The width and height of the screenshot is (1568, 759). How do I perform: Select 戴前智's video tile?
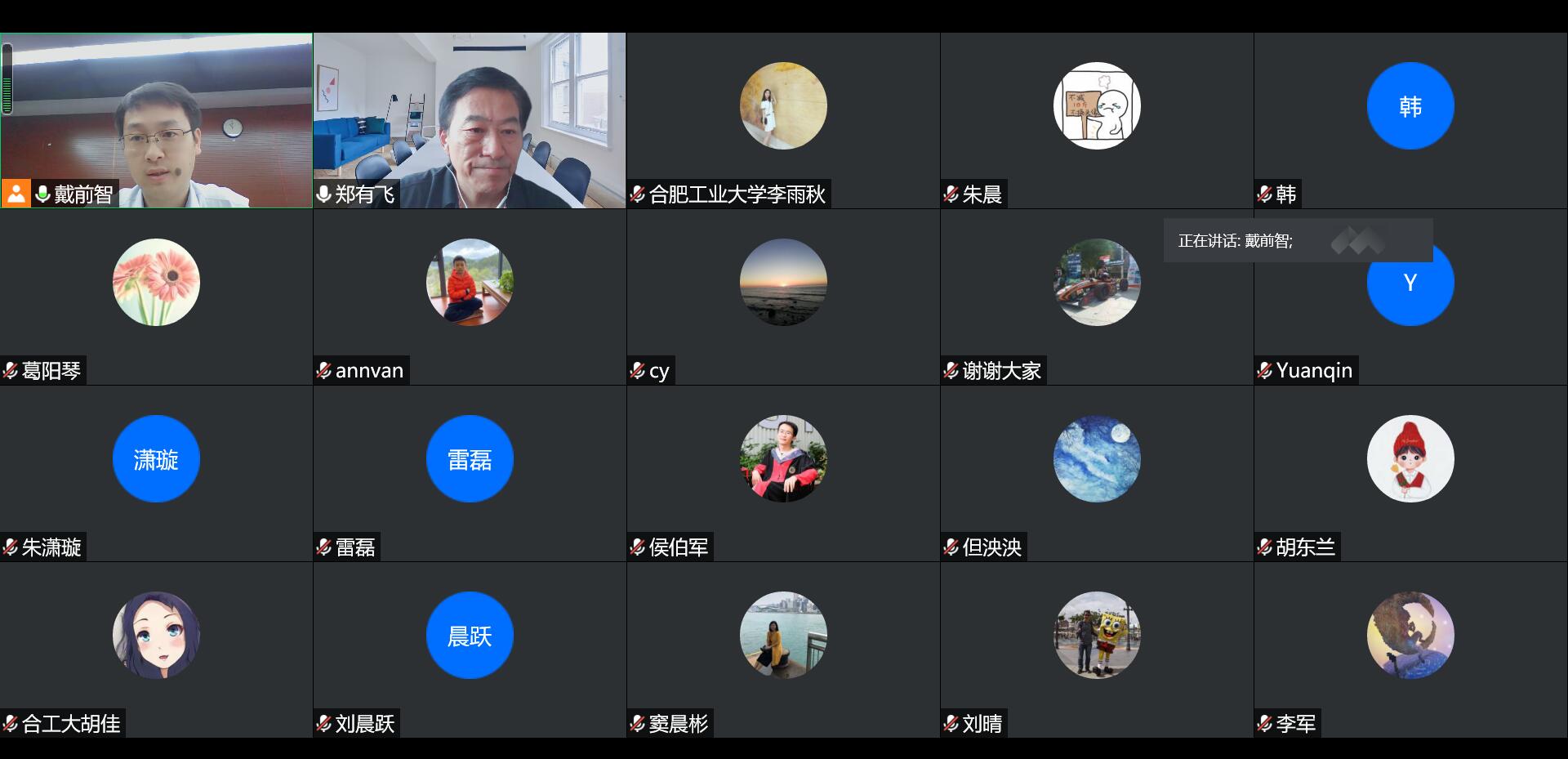coord(156,120)
